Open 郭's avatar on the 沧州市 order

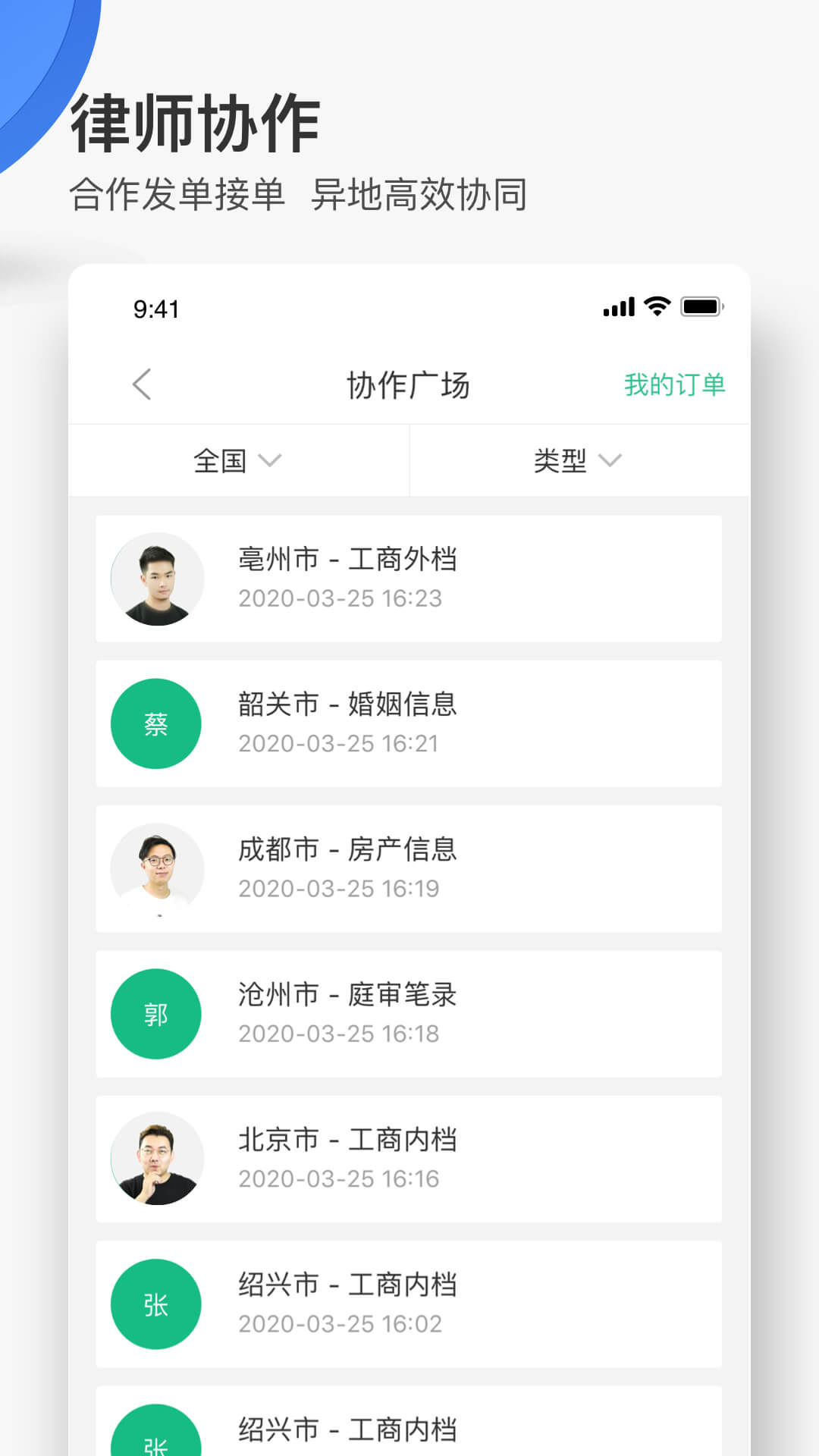click(155, 1014)
